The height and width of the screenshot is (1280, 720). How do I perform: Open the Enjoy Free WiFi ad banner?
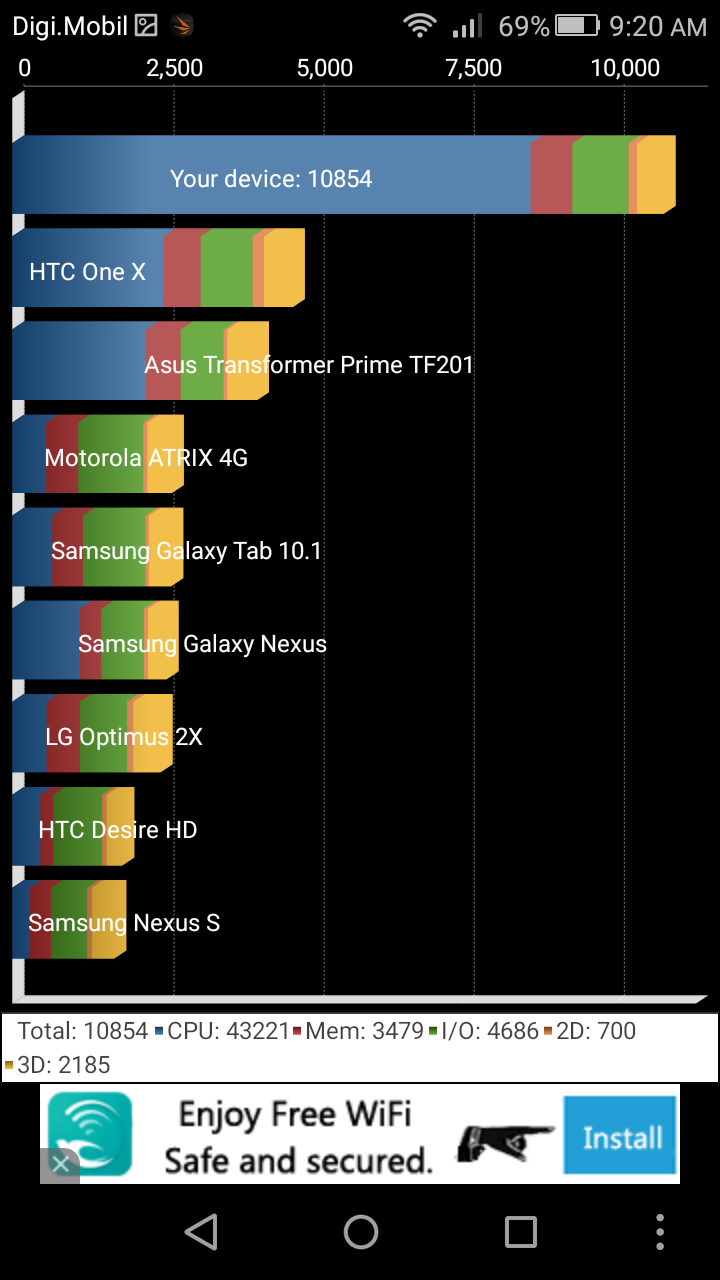pyautogui.click(x=300, y=1136)
